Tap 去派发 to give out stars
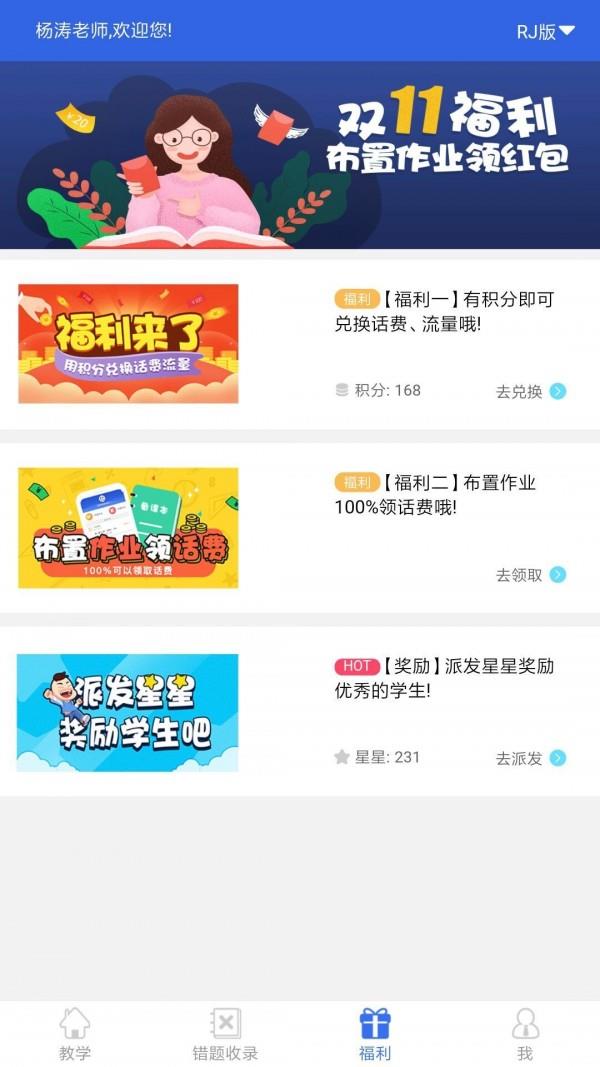 pos(530,758)
